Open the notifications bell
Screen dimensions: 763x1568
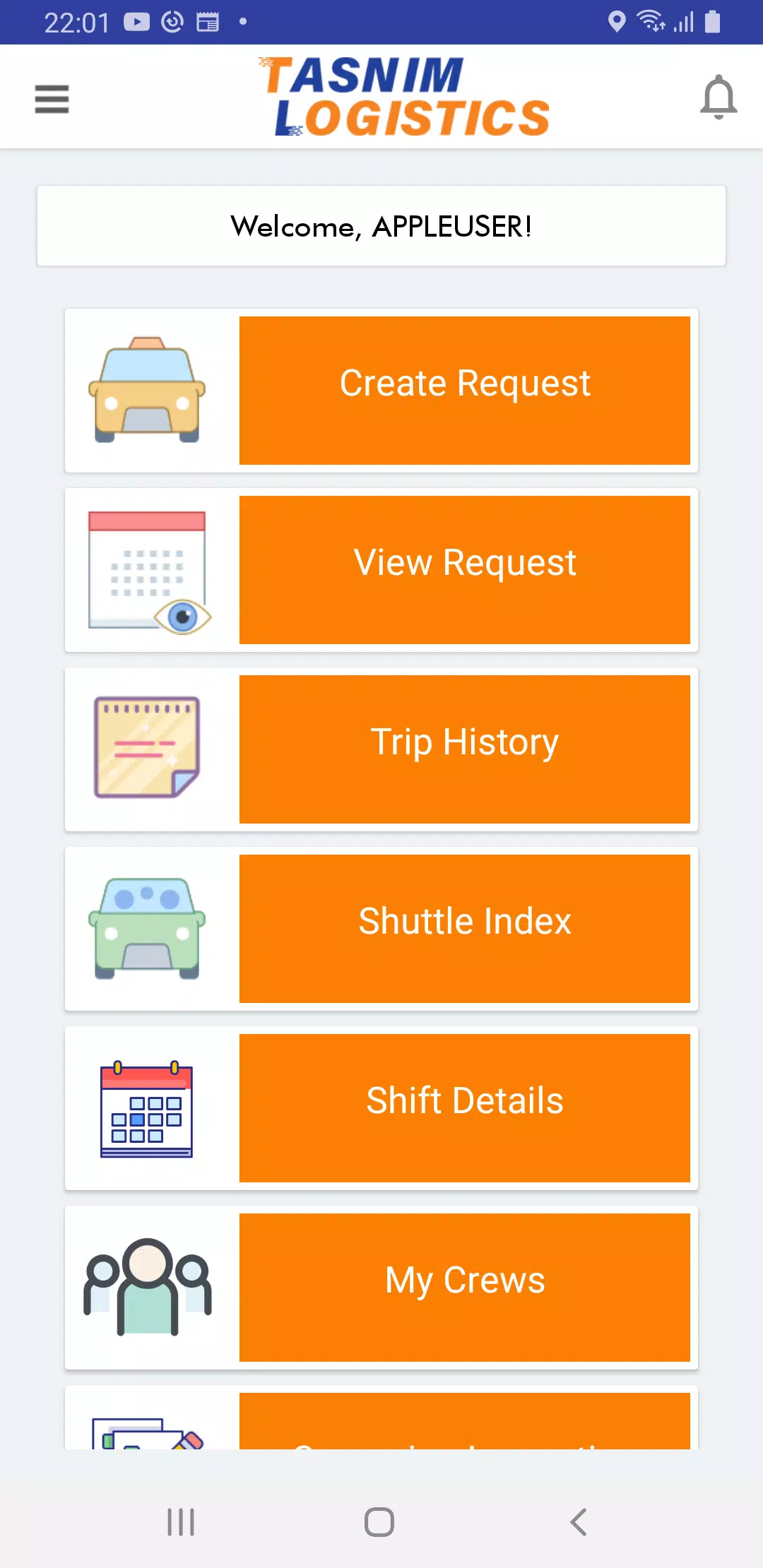pos(718,97)
